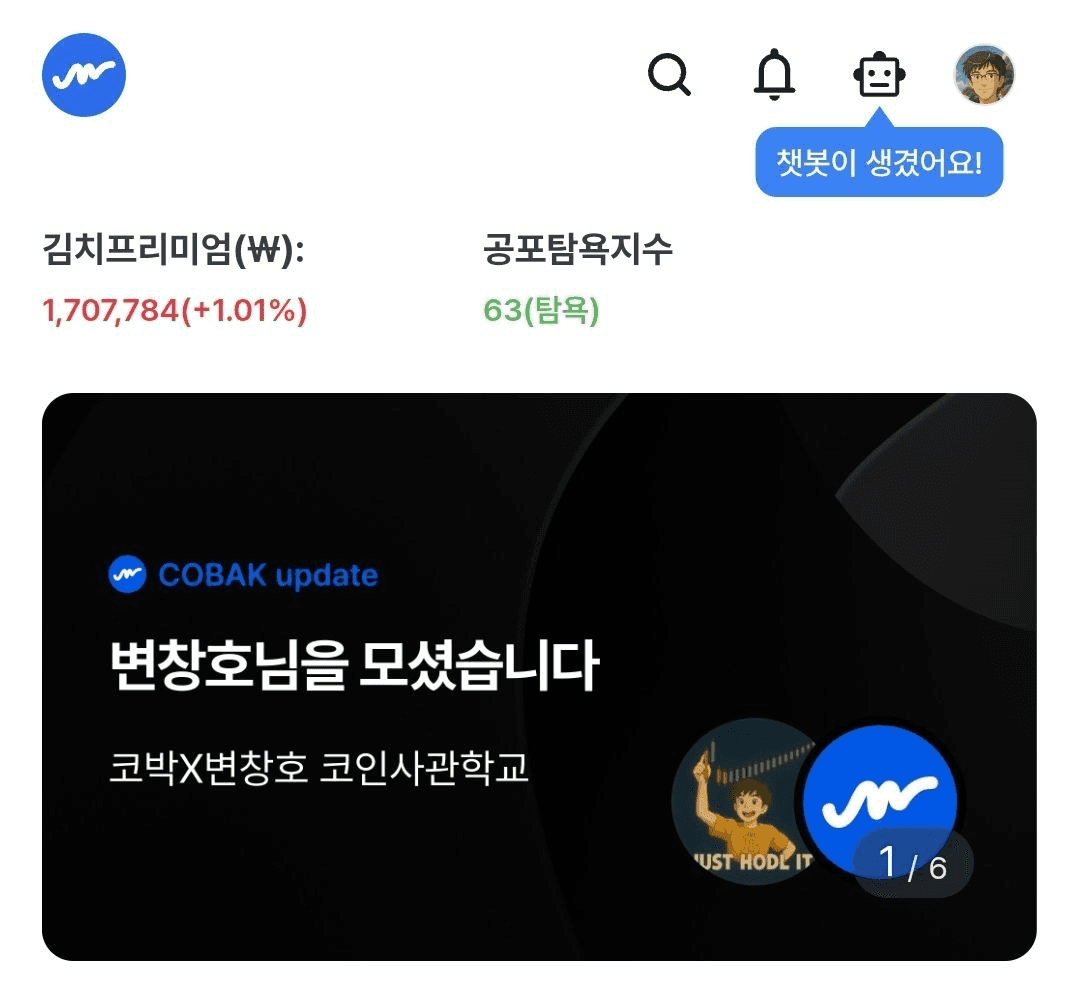Viewport: 1079px width, 984px height.
Task: Open the 변창호님을 모셨습니다 banner
Action: (x=538, y=676)
